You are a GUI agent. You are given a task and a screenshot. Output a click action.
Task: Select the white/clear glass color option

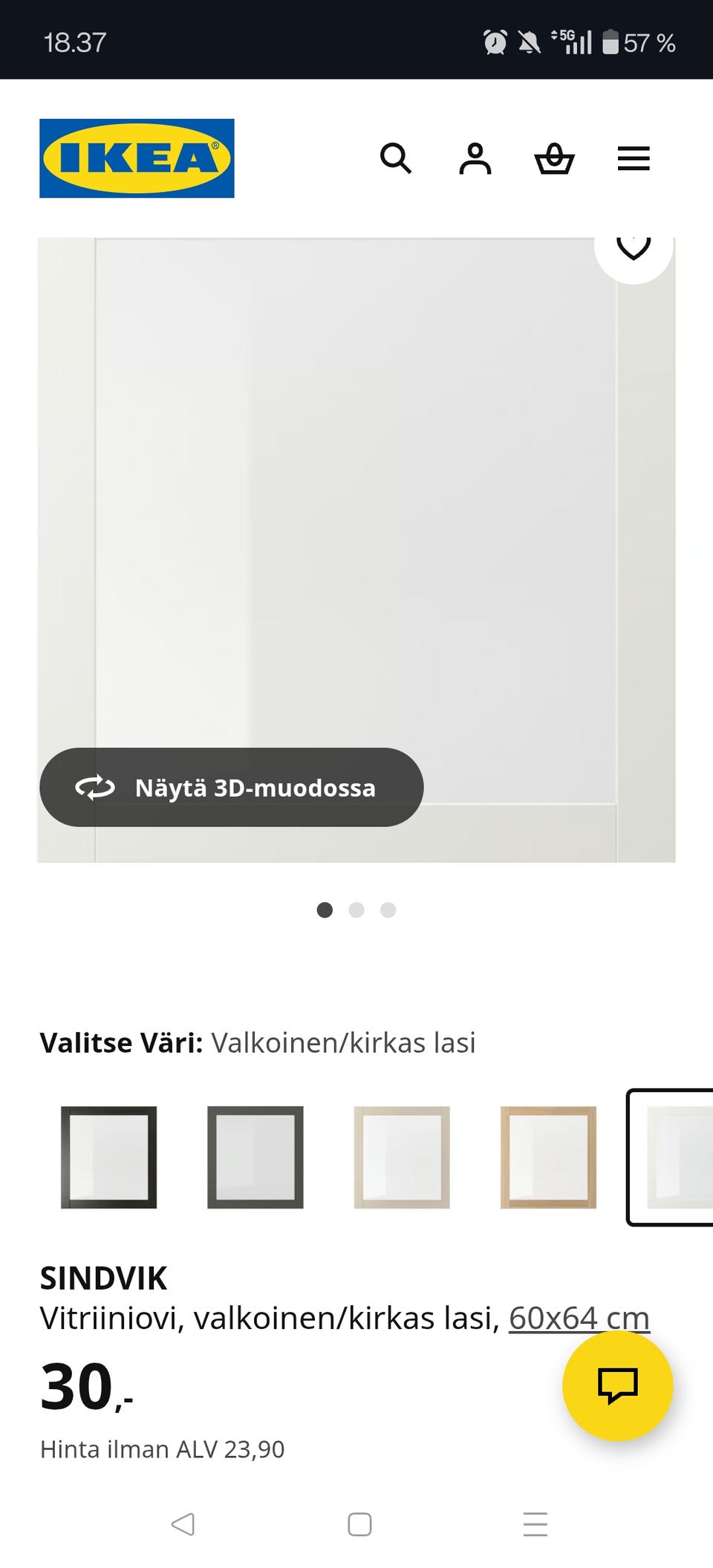point(674,1157)
